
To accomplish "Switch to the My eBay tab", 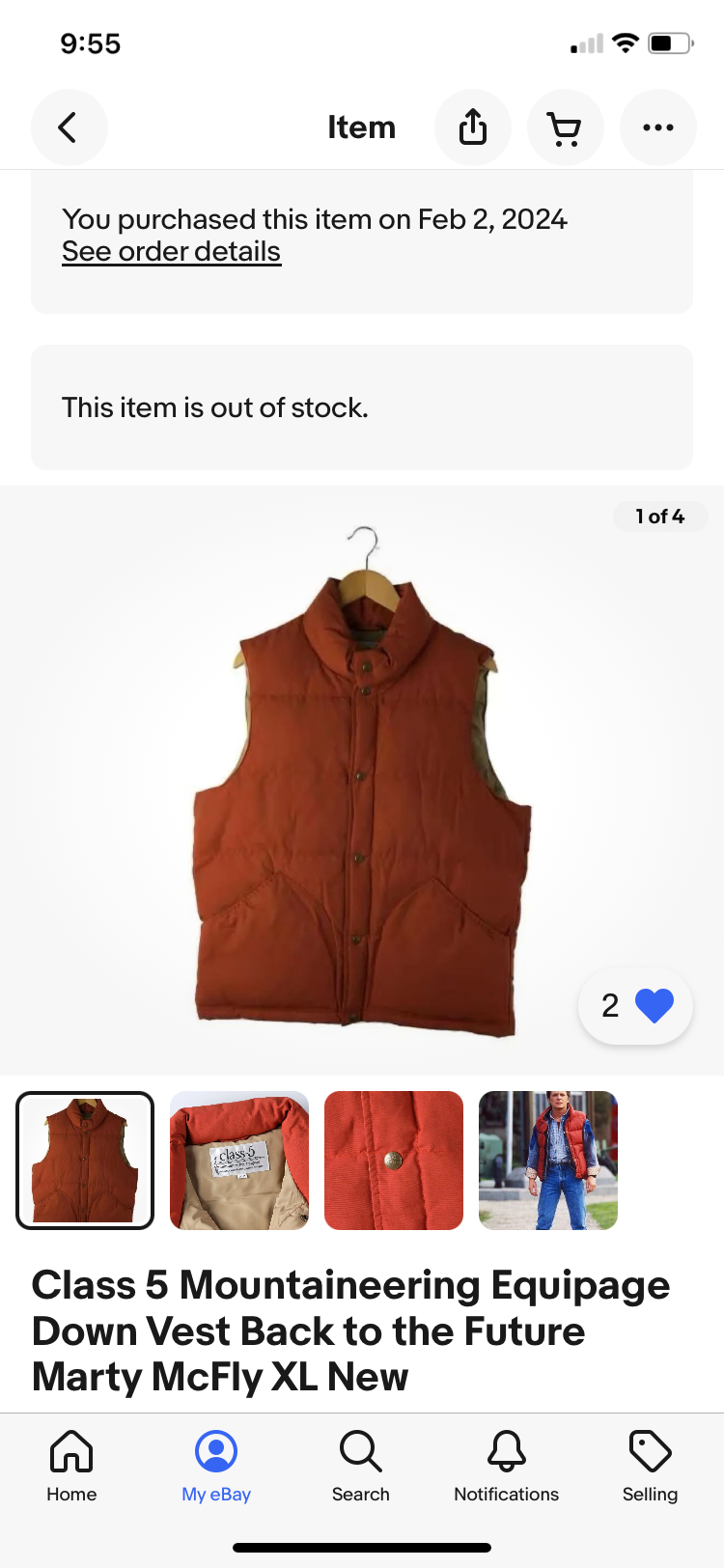I will tap(216, 1467).
